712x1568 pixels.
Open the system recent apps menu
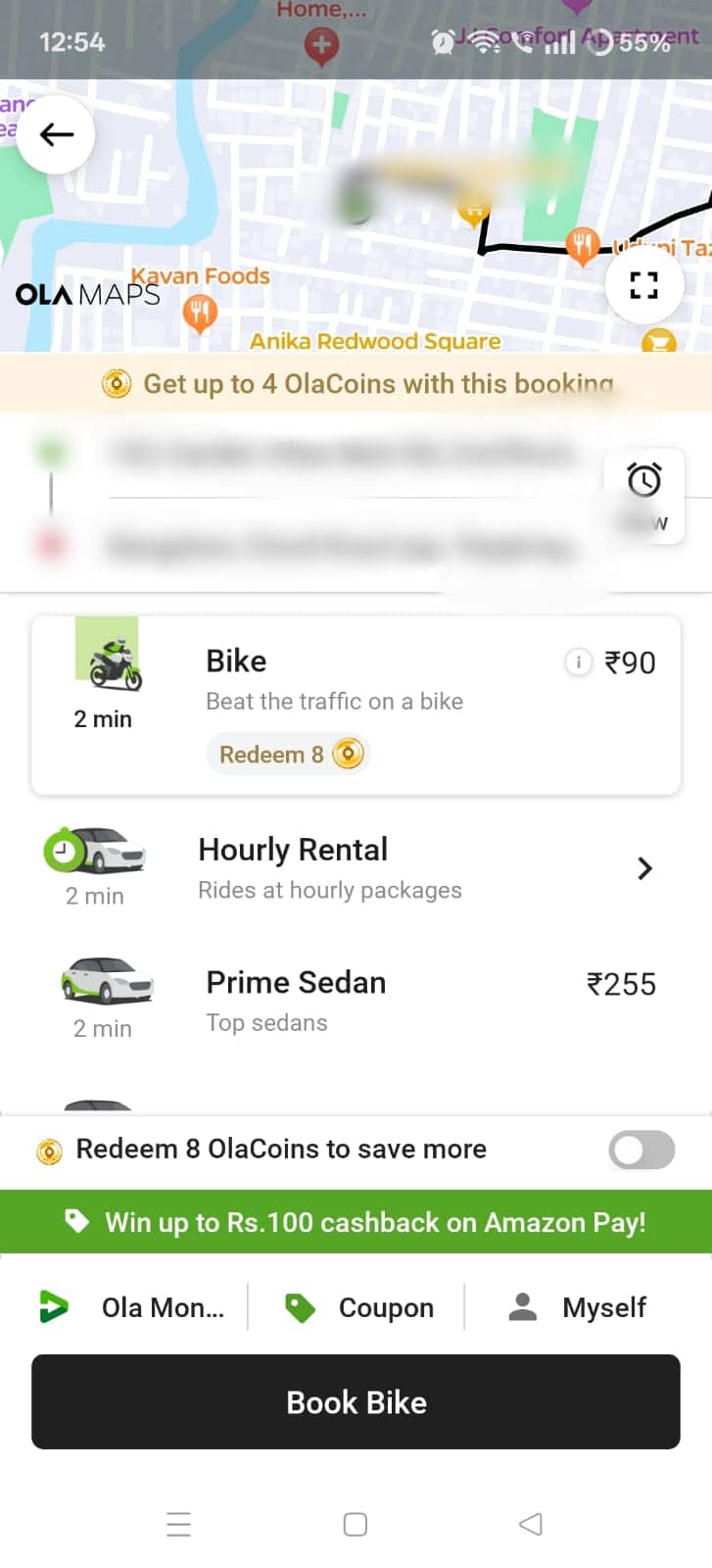pyautogui.click(x=178, y=1524)
